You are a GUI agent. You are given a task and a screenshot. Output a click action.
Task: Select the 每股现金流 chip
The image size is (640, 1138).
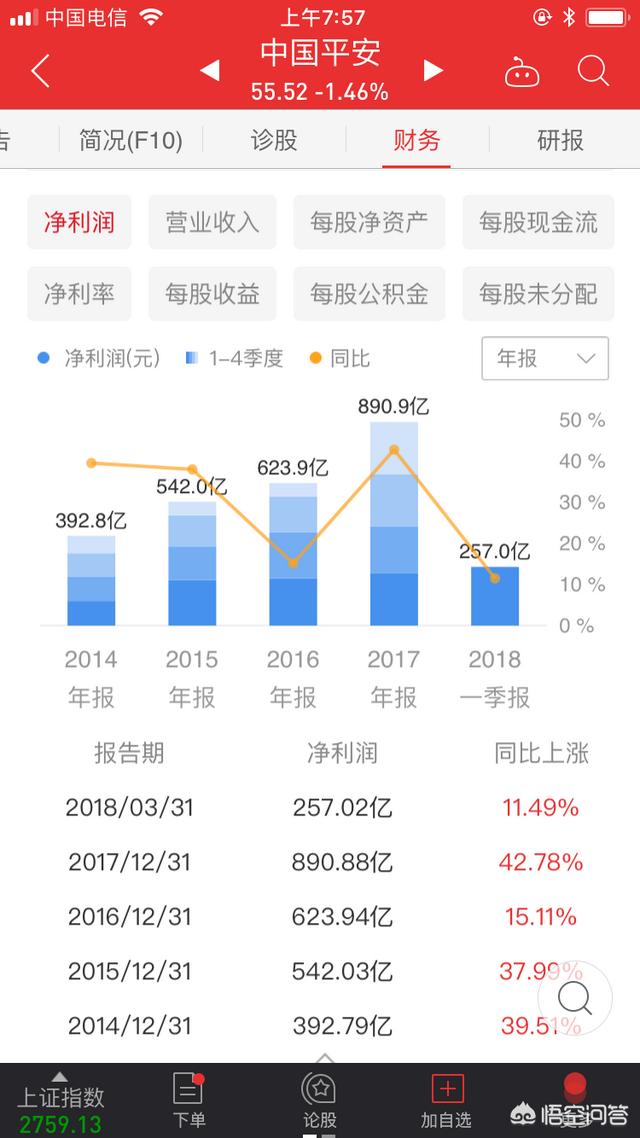point(538,222)
